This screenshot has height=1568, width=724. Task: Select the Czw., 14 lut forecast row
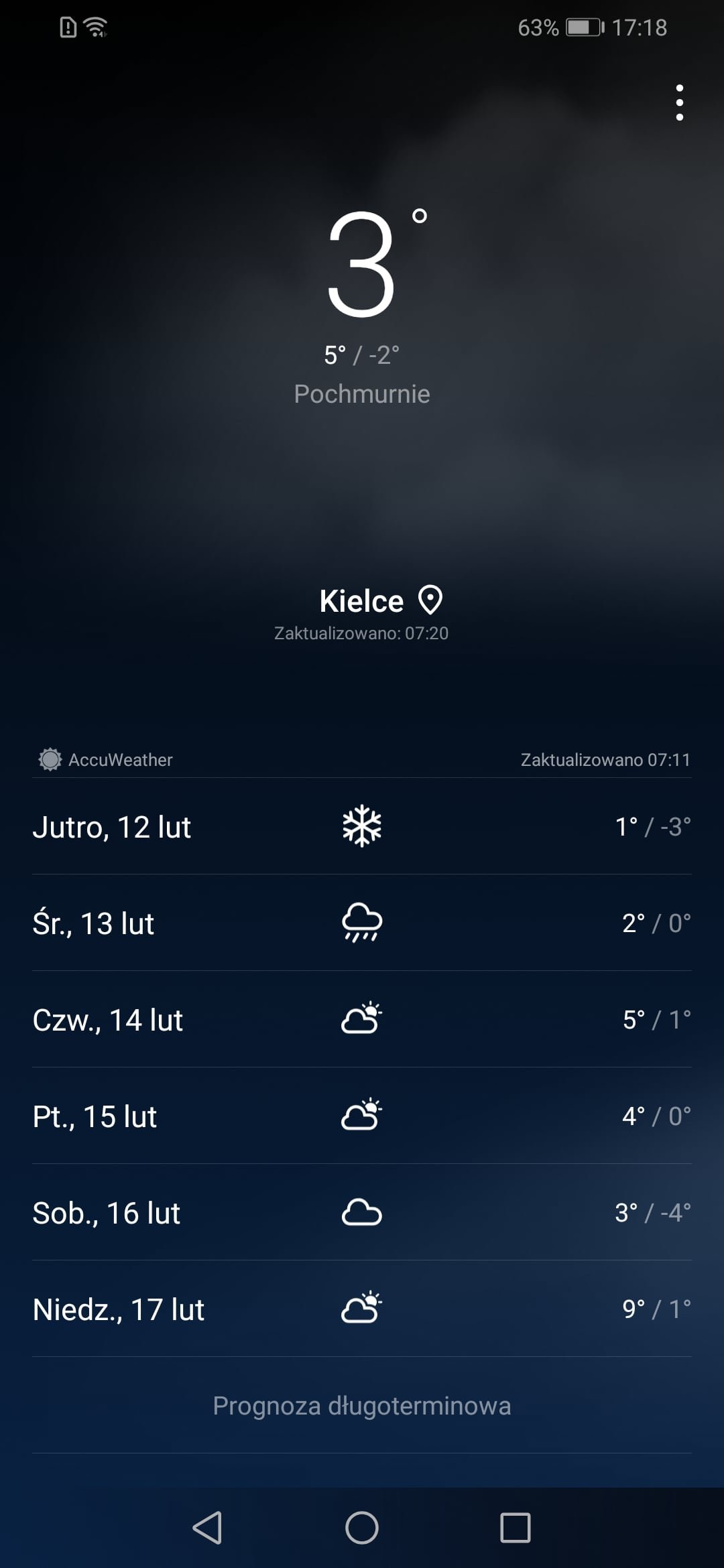[362, 1019]
